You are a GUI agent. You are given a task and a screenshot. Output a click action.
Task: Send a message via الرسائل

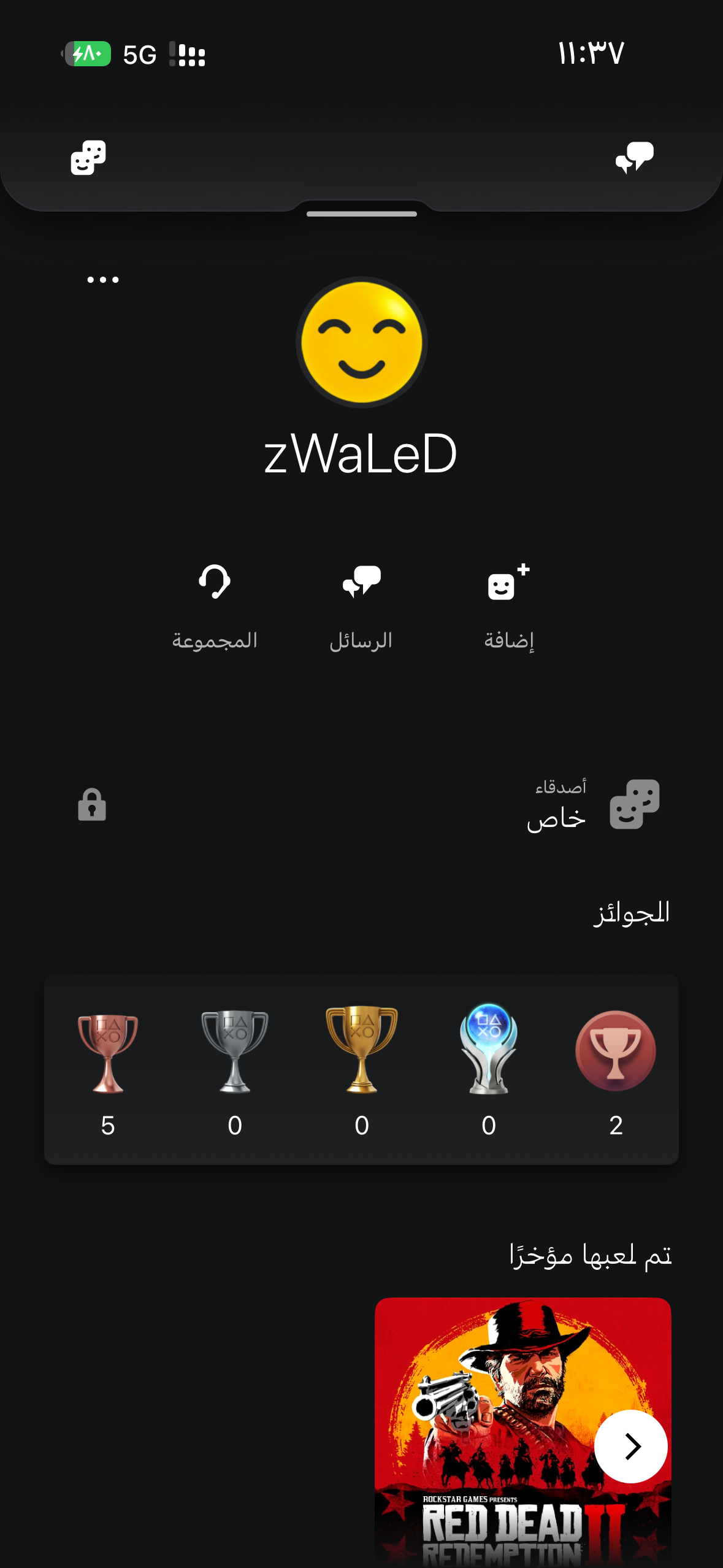tap(361, 604)
